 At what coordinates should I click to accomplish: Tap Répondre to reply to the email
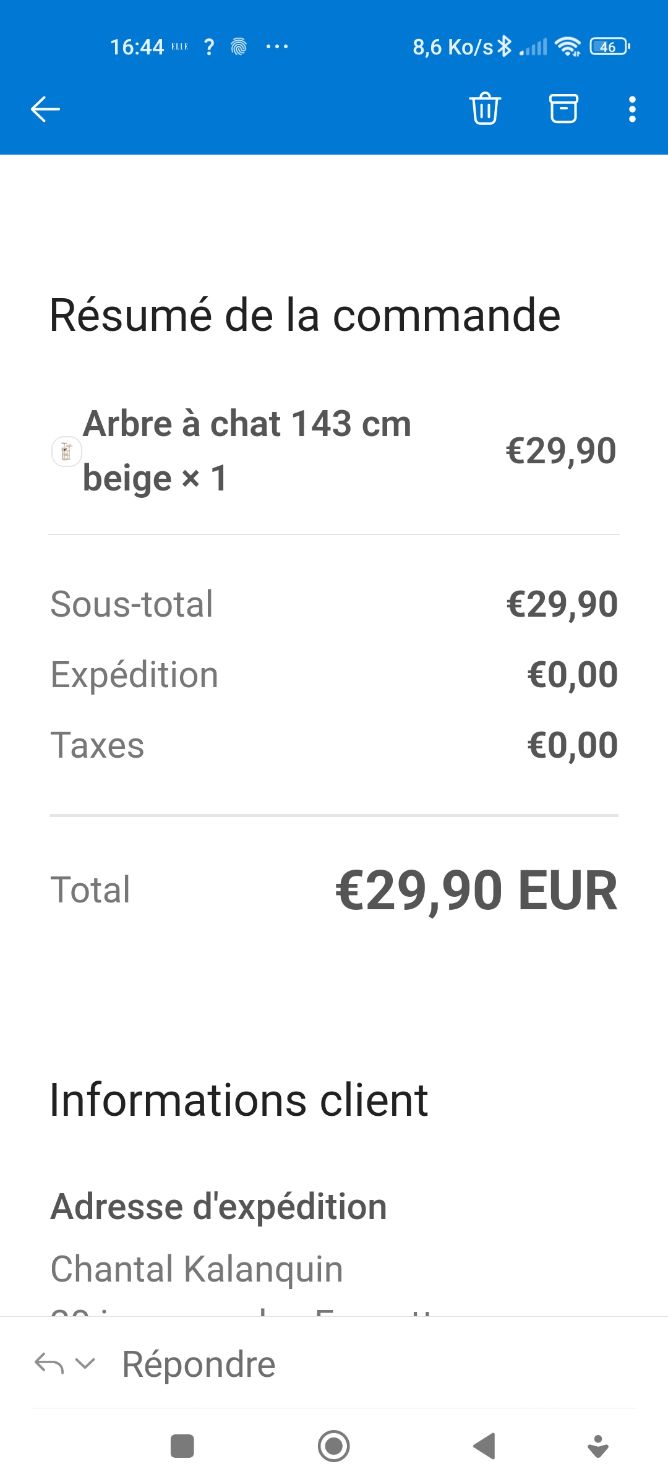[198, 1364]
